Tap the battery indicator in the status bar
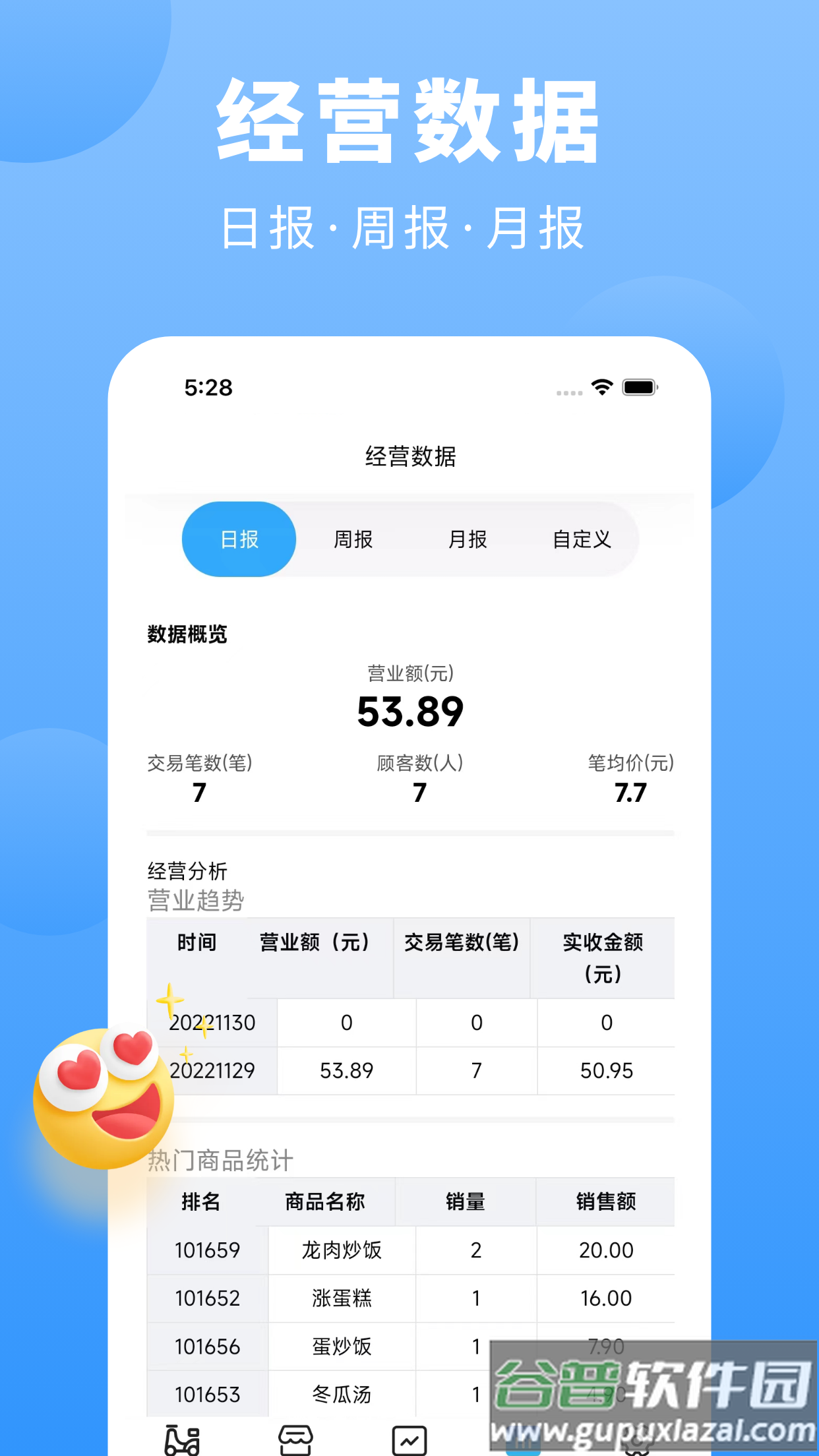 (x=639, y=388)
